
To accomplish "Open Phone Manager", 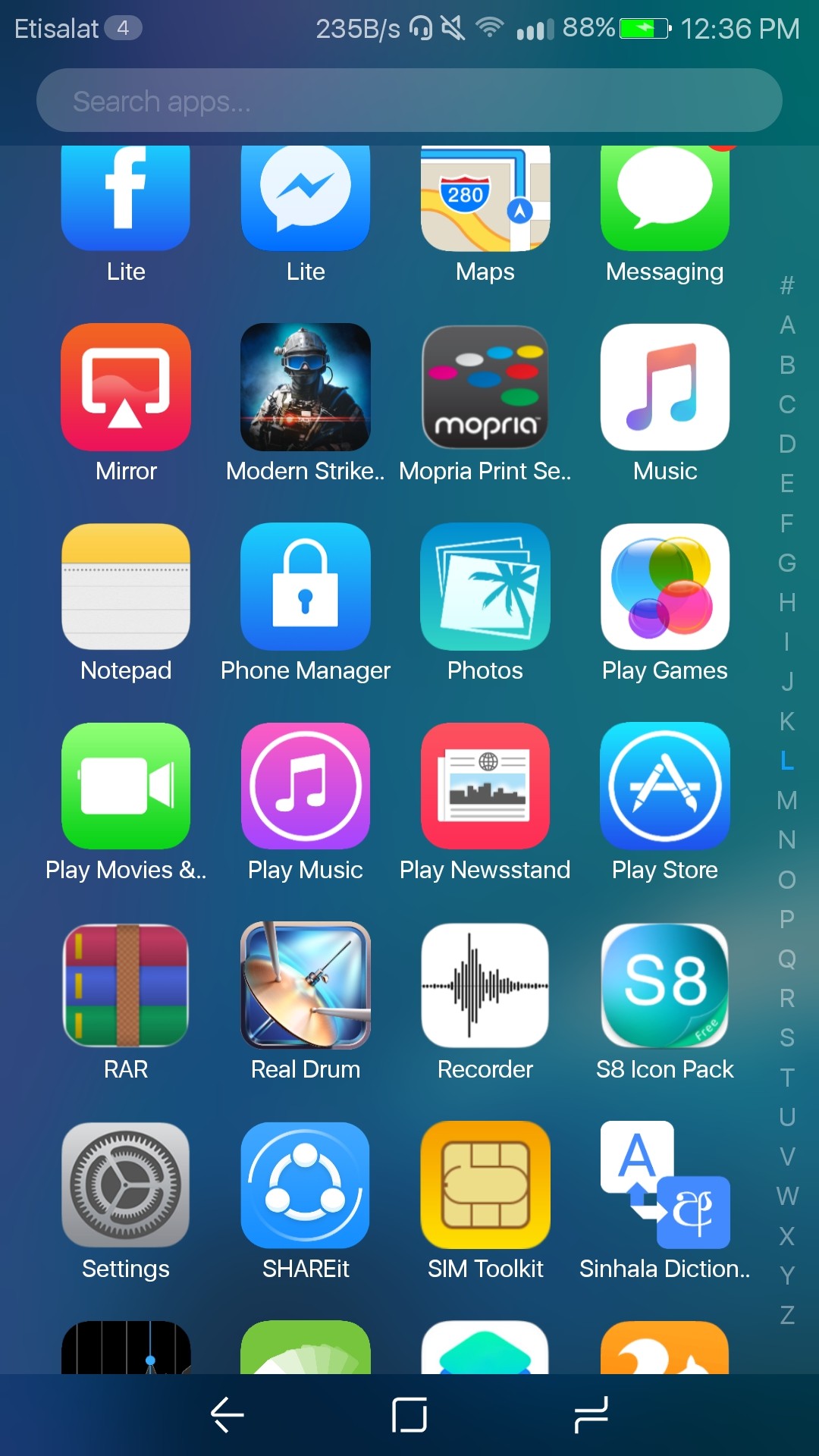I will pyautogui.click(x=305, y=586).
